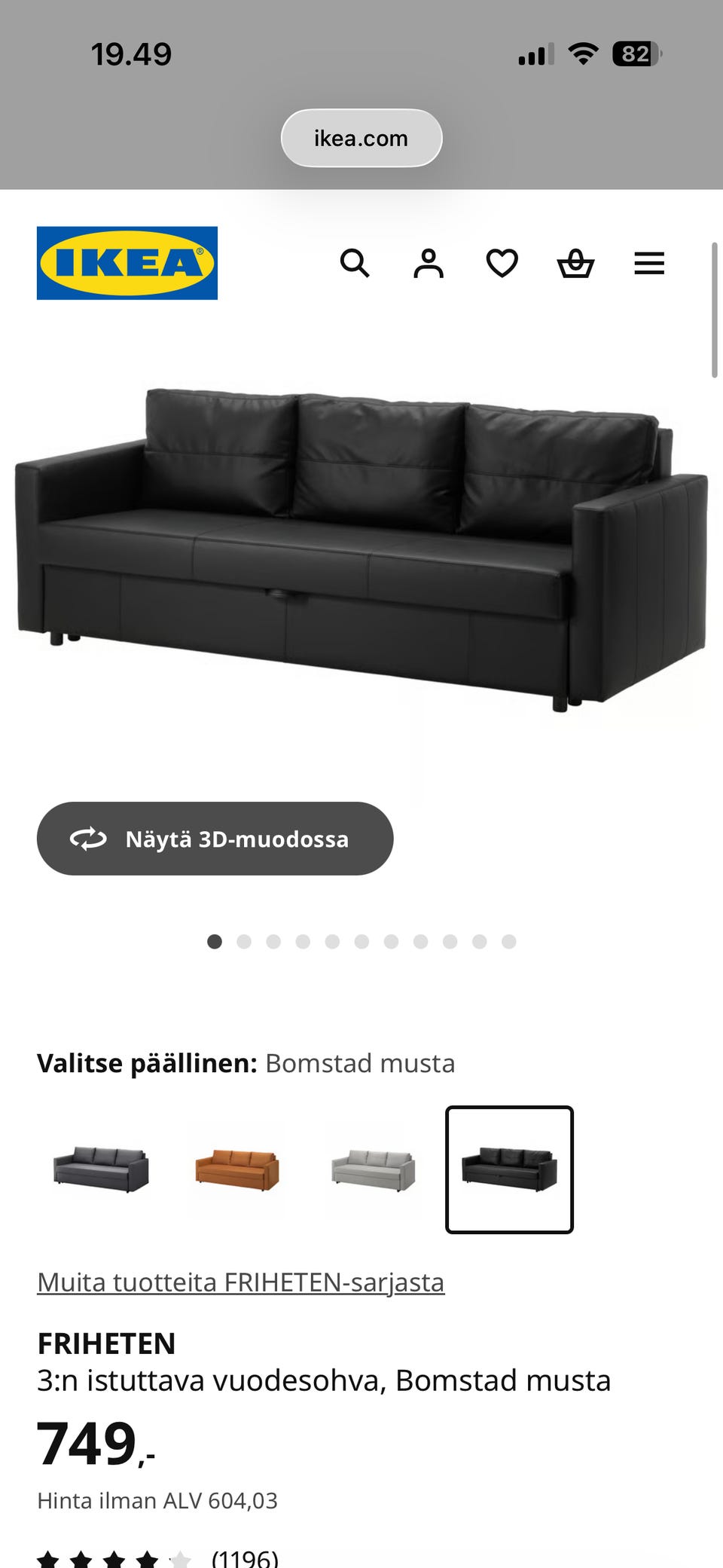Go to the IKEA home page logo

coord(127,263)
